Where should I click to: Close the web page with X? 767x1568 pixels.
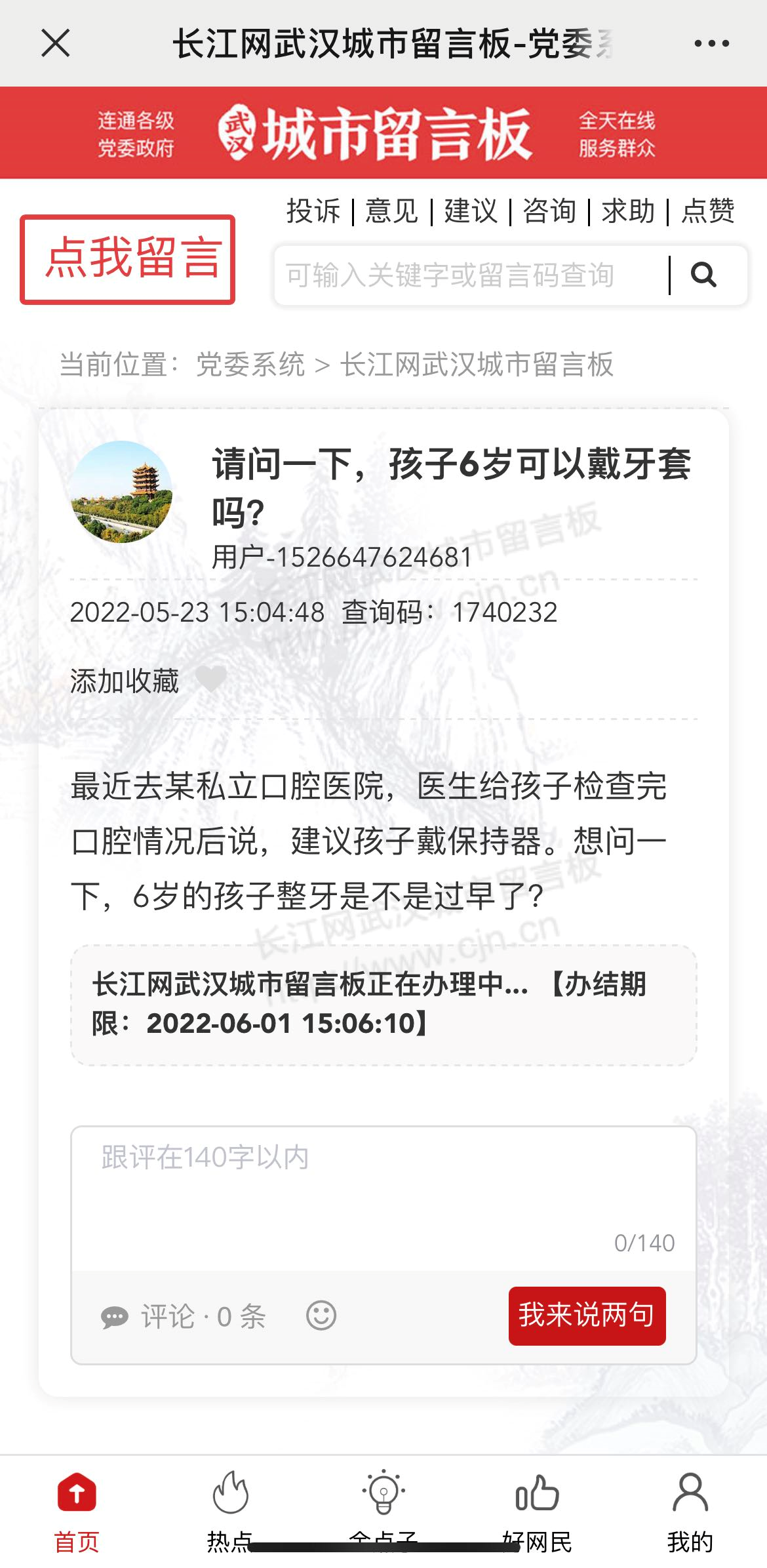click(56, 44)
